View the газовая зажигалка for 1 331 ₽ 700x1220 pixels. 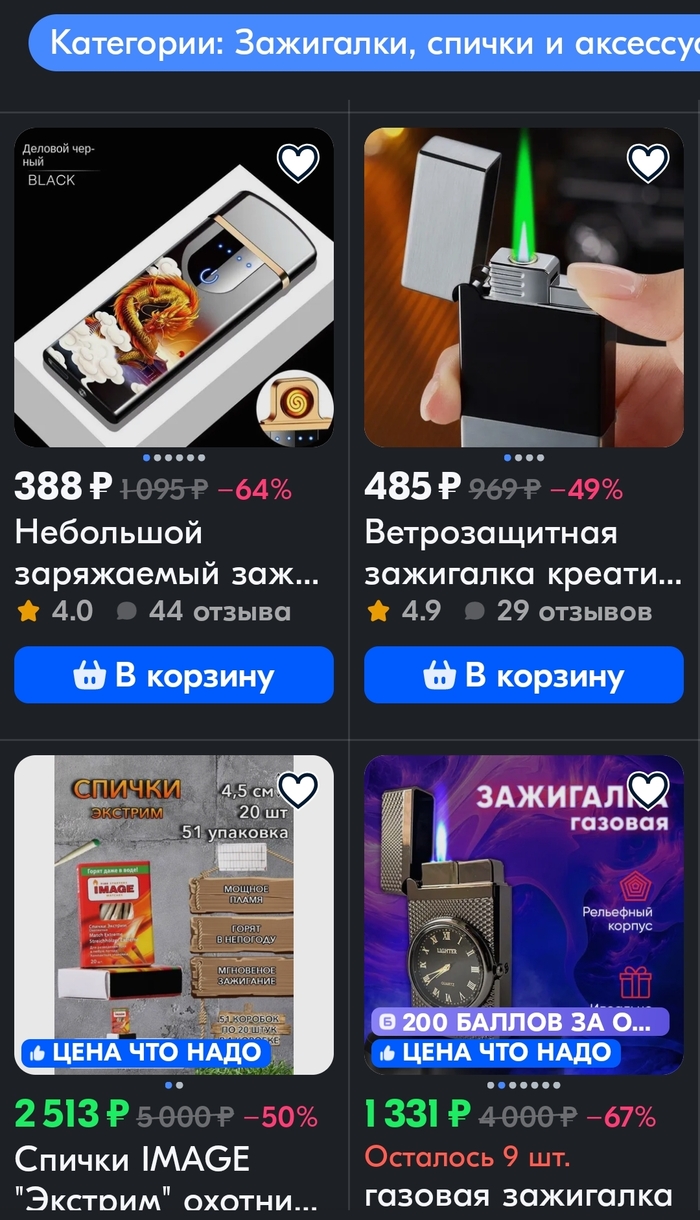click(516, 1194)
